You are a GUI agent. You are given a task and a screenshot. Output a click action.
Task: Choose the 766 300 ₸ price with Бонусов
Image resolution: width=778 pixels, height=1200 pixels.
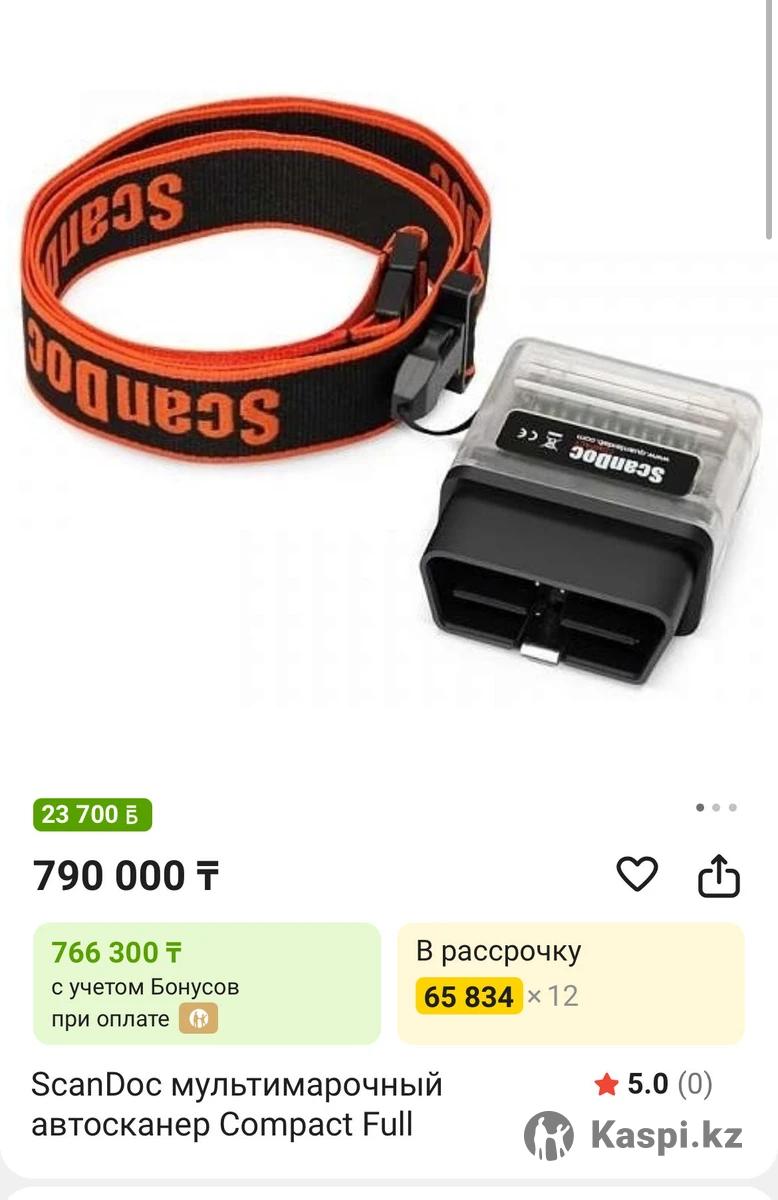207,983
